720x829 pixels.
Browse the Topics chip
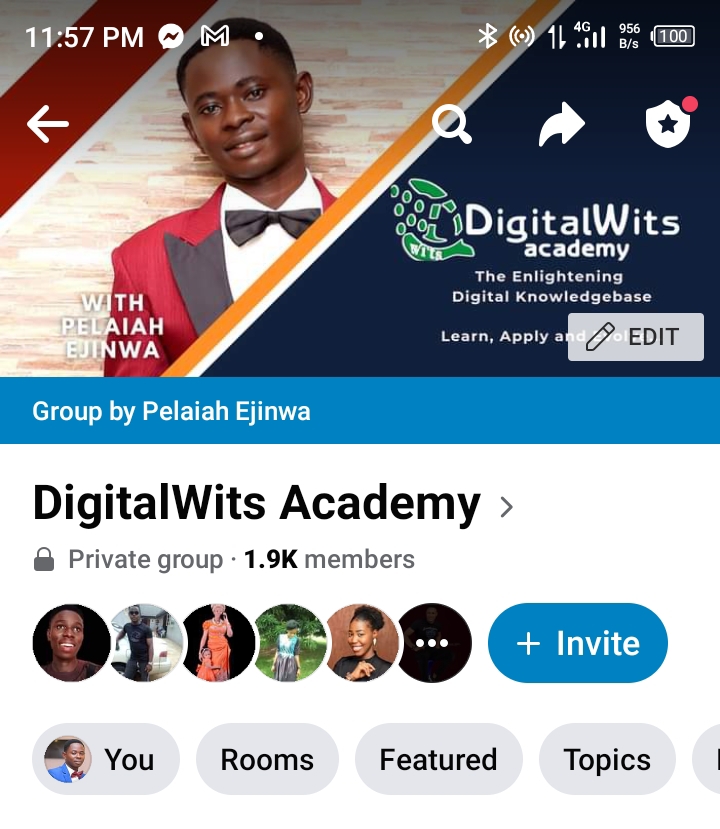[606, 760]
